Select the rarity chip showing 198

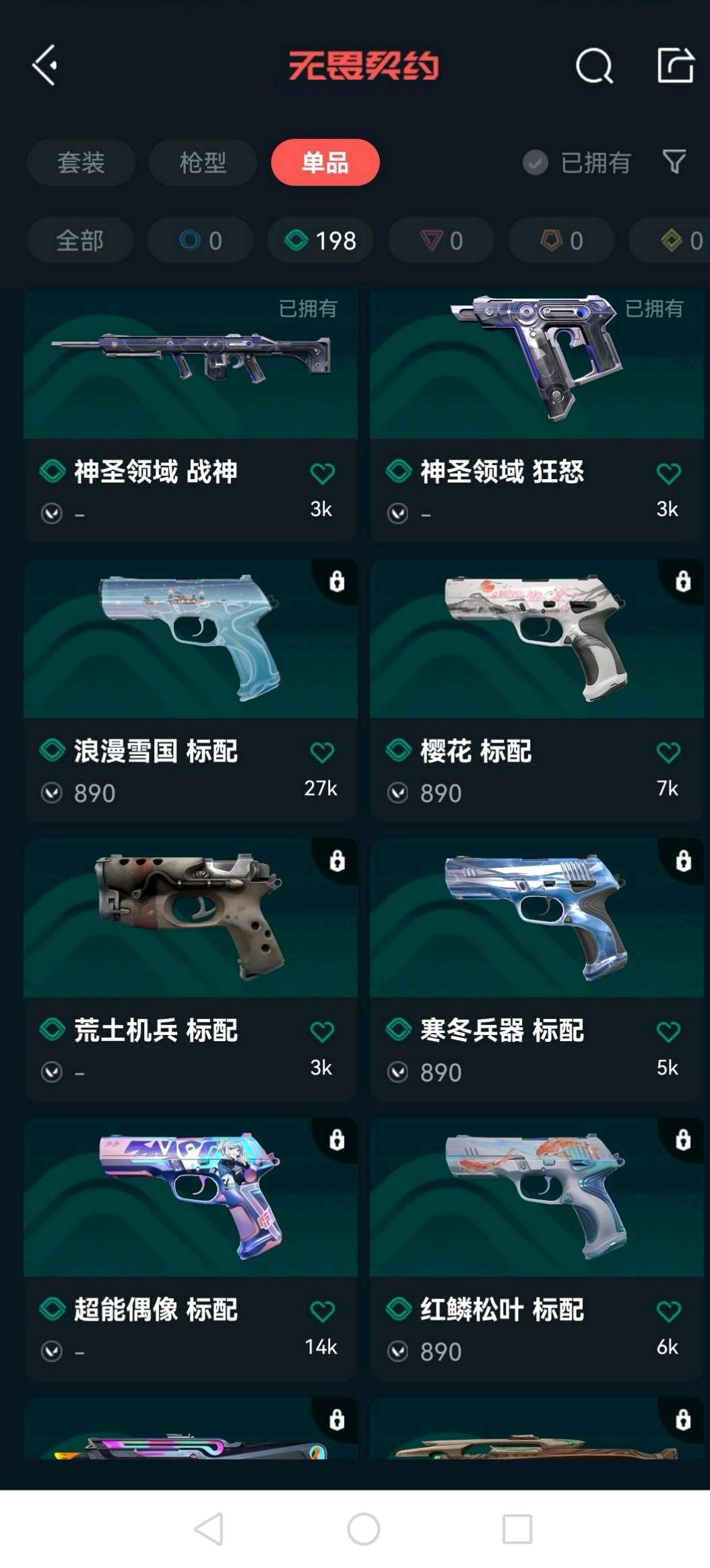[321, 241]
